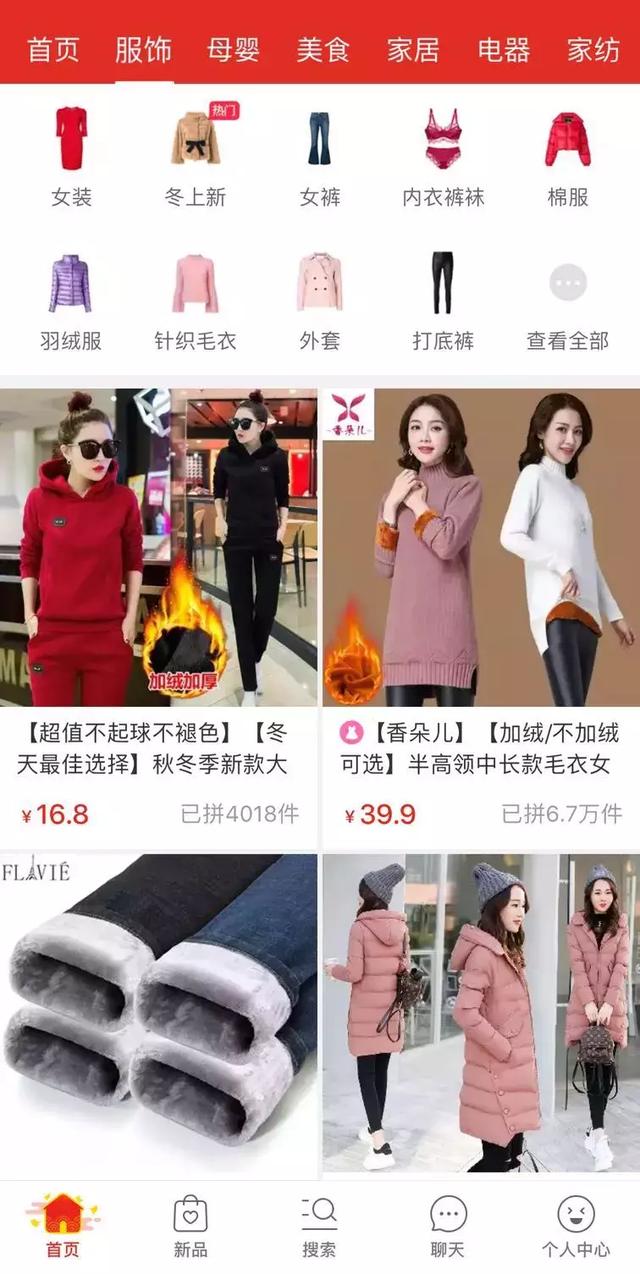Open the 针织毛衣 category
Screen dimensions: 640x1274
[x=196, y=300]
